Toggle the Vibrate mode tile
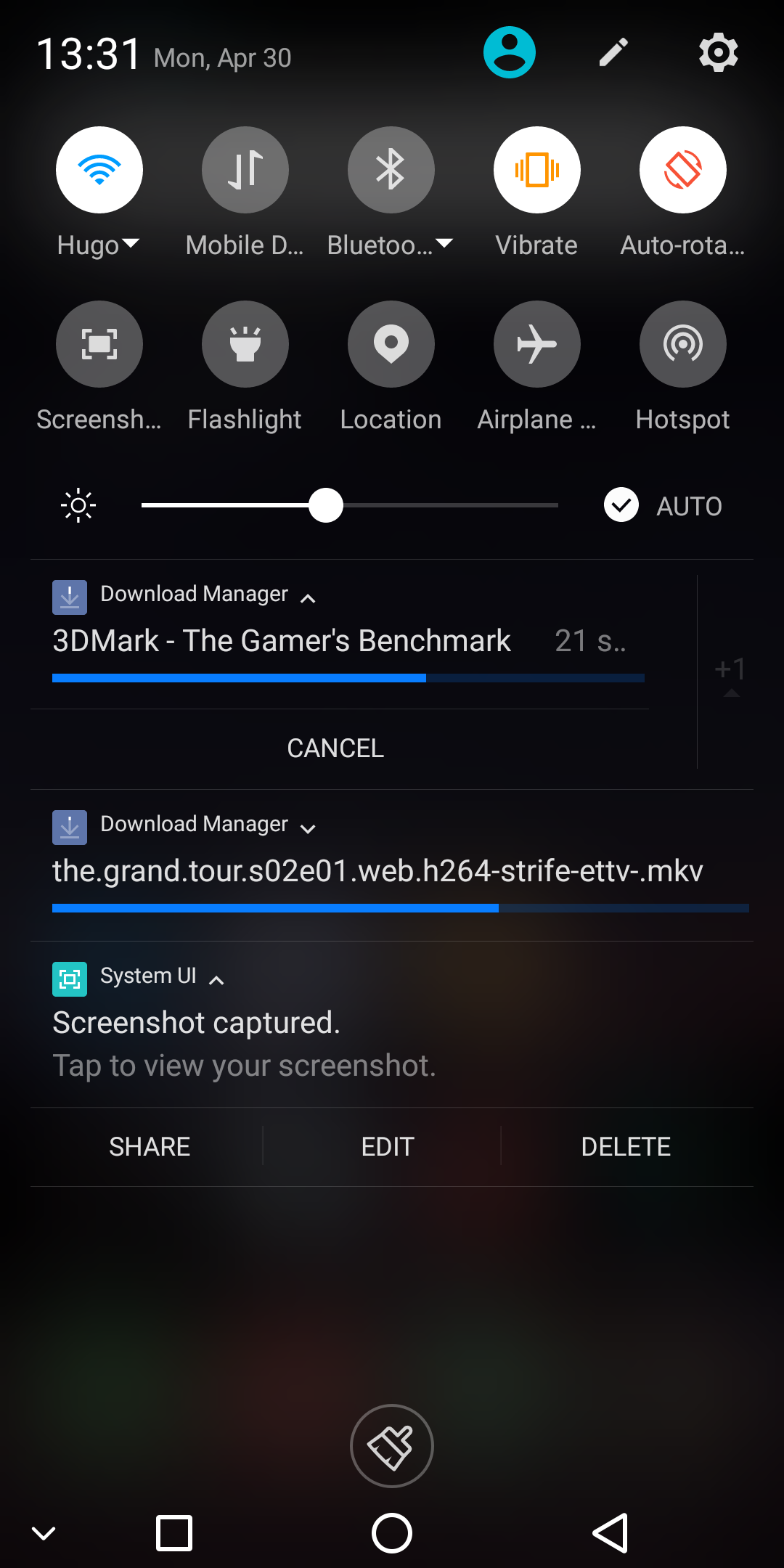784x1568 pixels. point(537,170)
